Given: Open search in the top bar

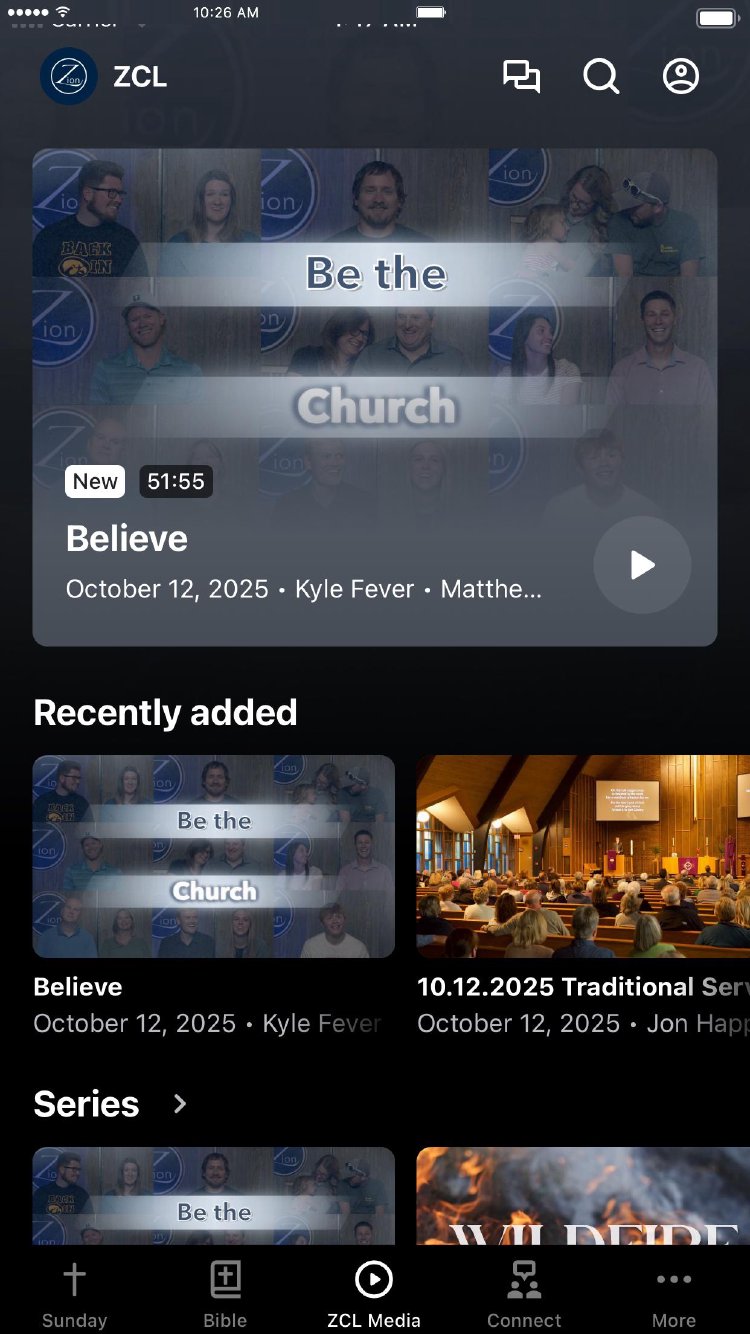Looking at the screenshot, I should (x=601, y=77).
